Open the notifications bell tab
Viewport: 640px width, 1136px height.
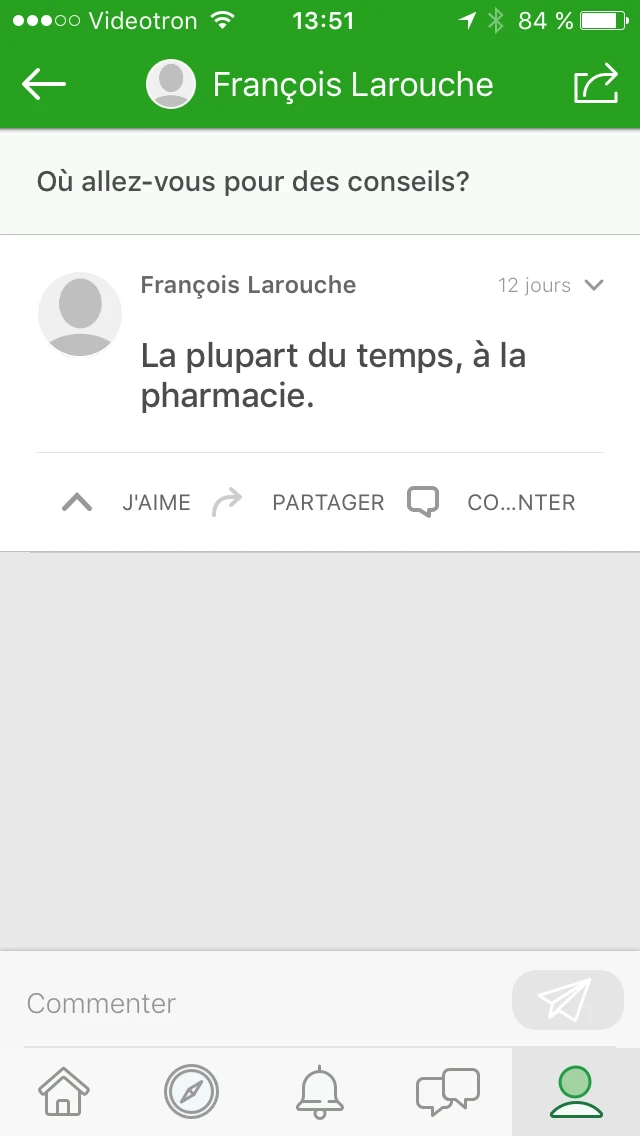coord(320,1091)
